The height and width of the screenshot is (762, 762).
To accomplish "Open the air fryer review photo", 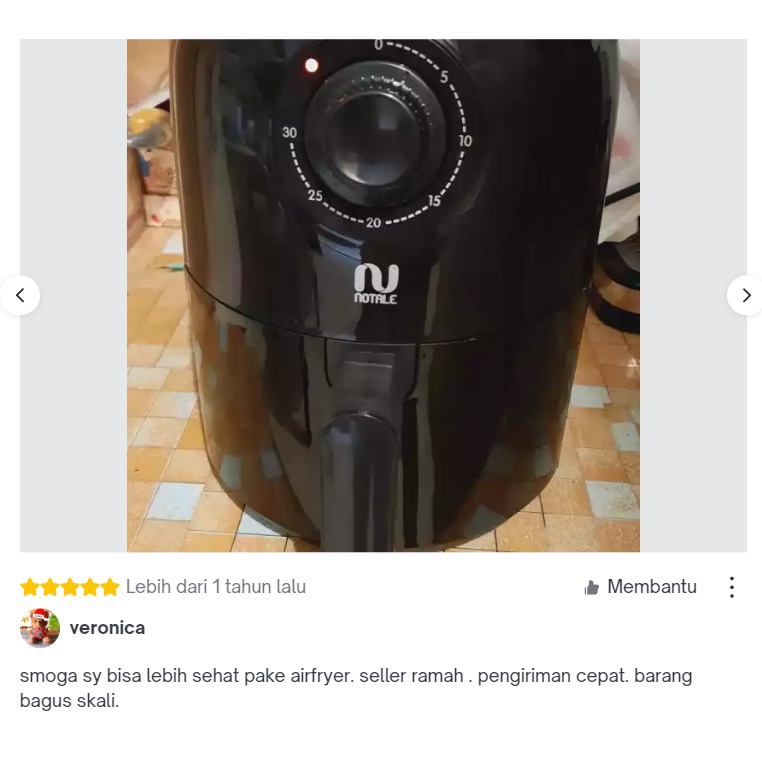I will click(383, 296).
